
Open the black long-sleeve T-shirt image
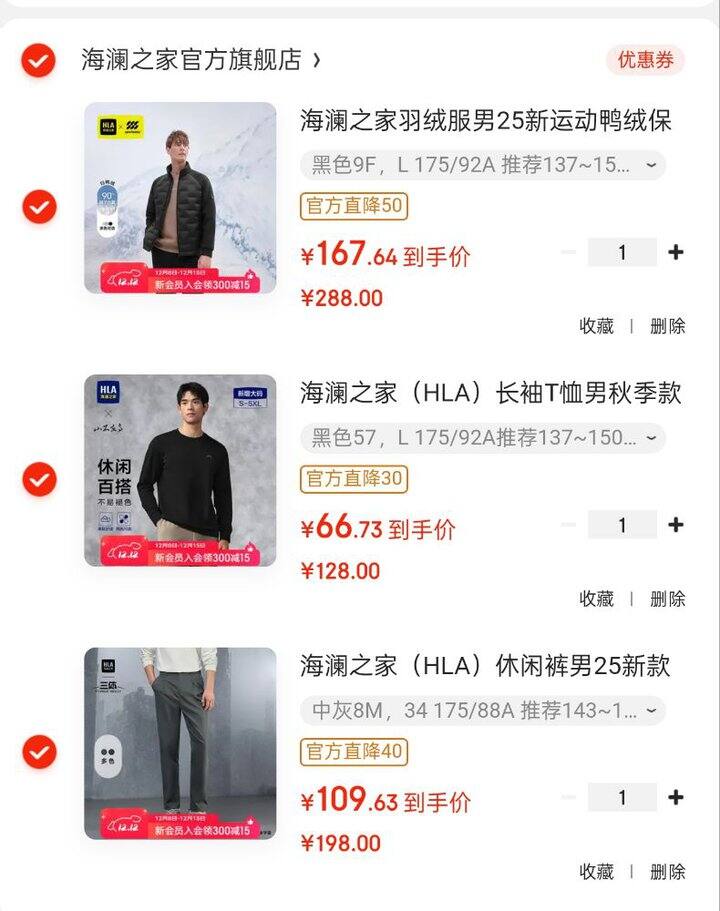coord(180,470)
